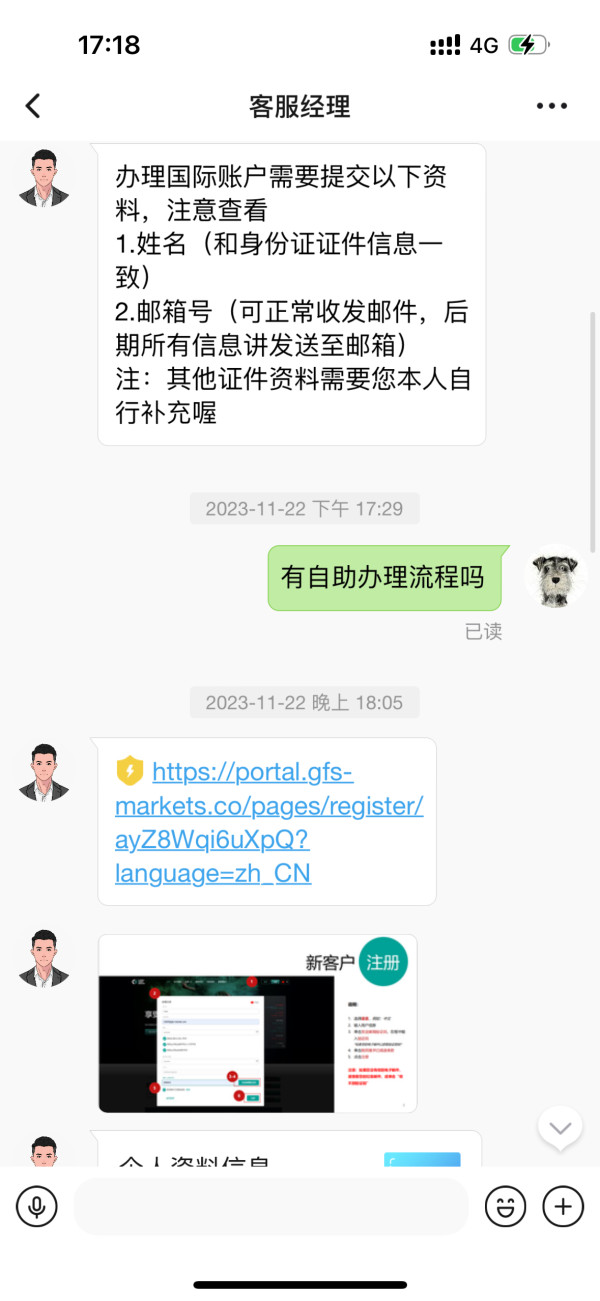This screenshot has height=1301, width=600.
Task: Switch to voice message input
Action: tap(37, 1206)
